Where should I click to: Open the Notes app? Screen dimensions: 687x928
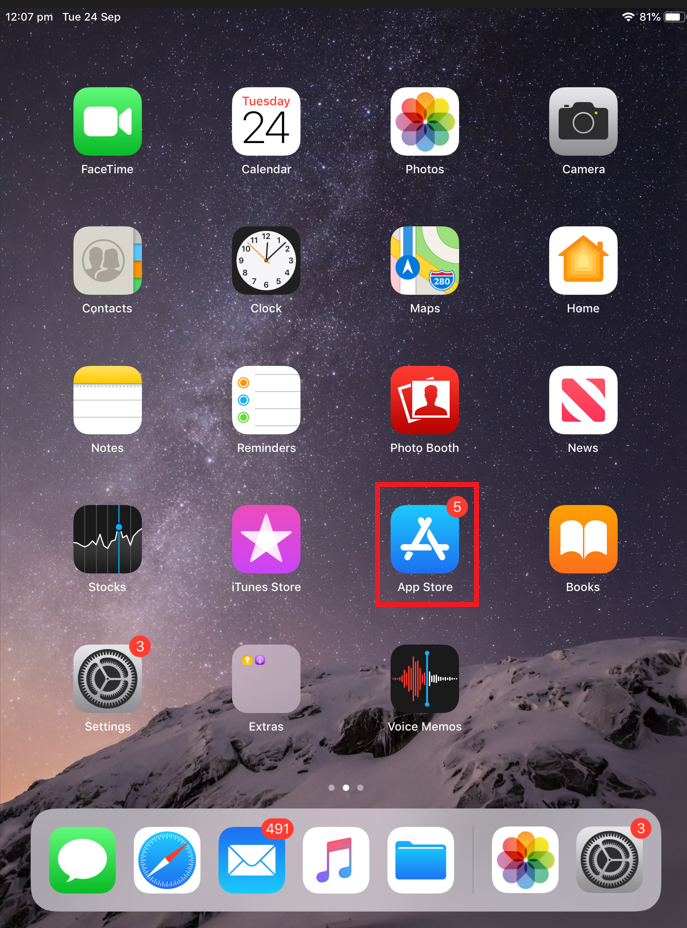point(107,400)
